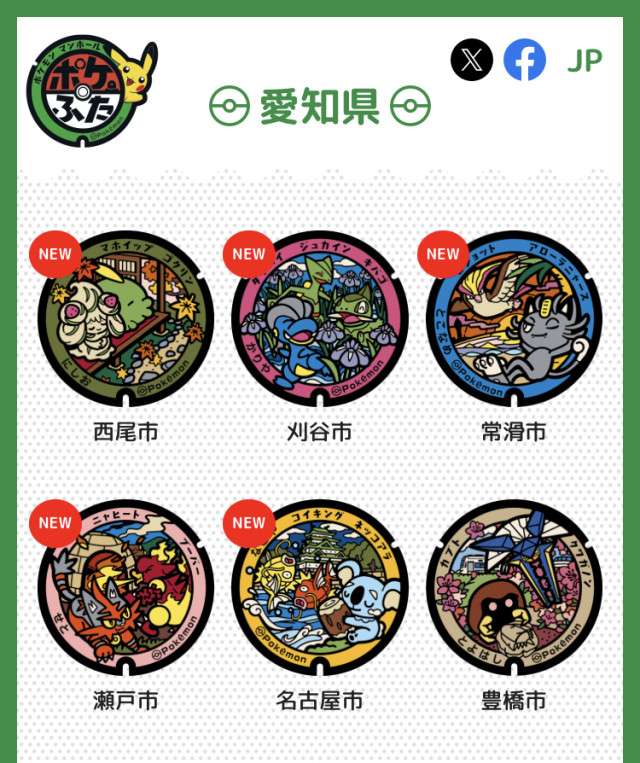Show the 豊橋市 manhole cover
Screen dimensions: 640x763
point(514,588)
